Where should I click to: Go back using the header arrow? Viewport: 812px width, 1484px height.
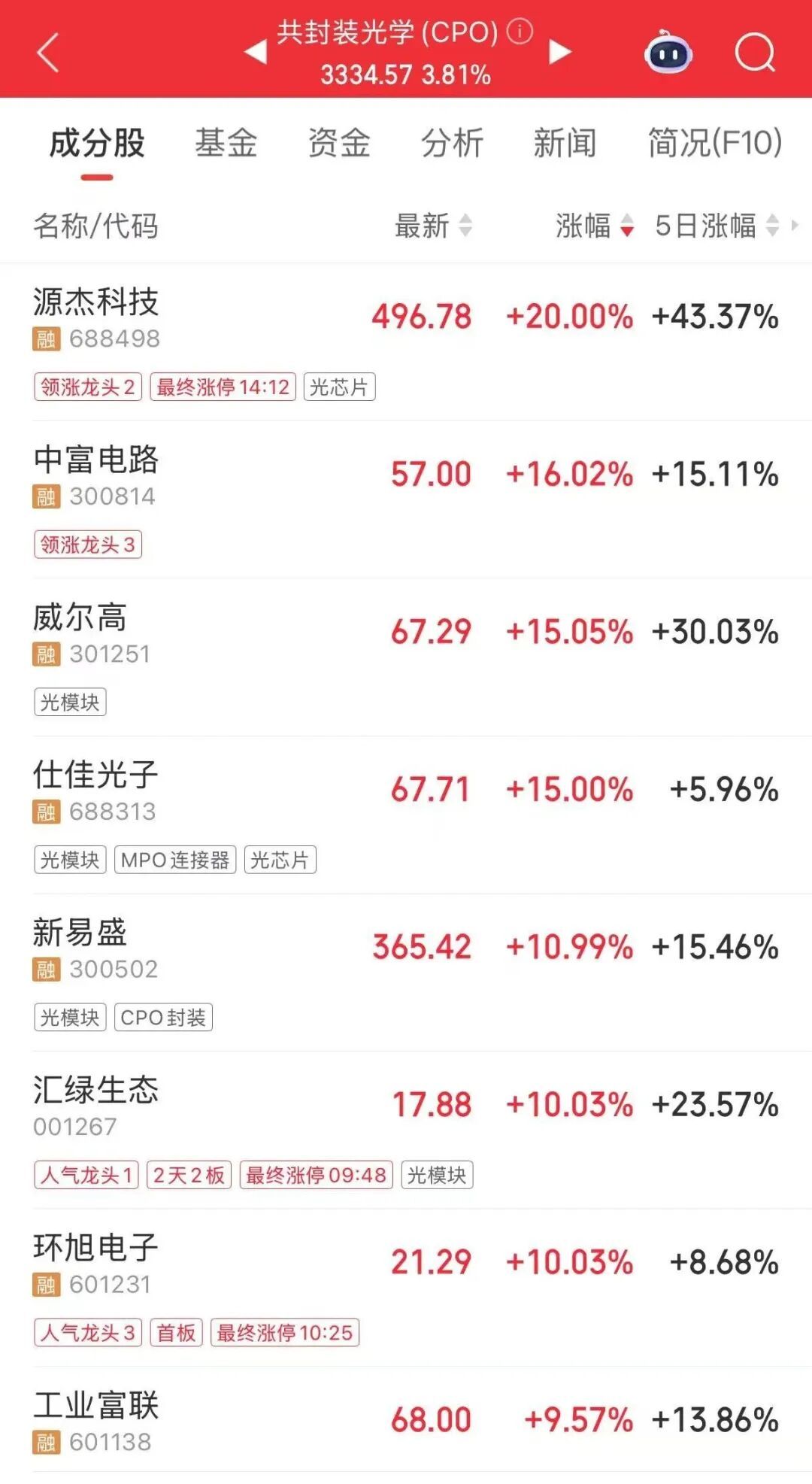(x=48, y=53)
